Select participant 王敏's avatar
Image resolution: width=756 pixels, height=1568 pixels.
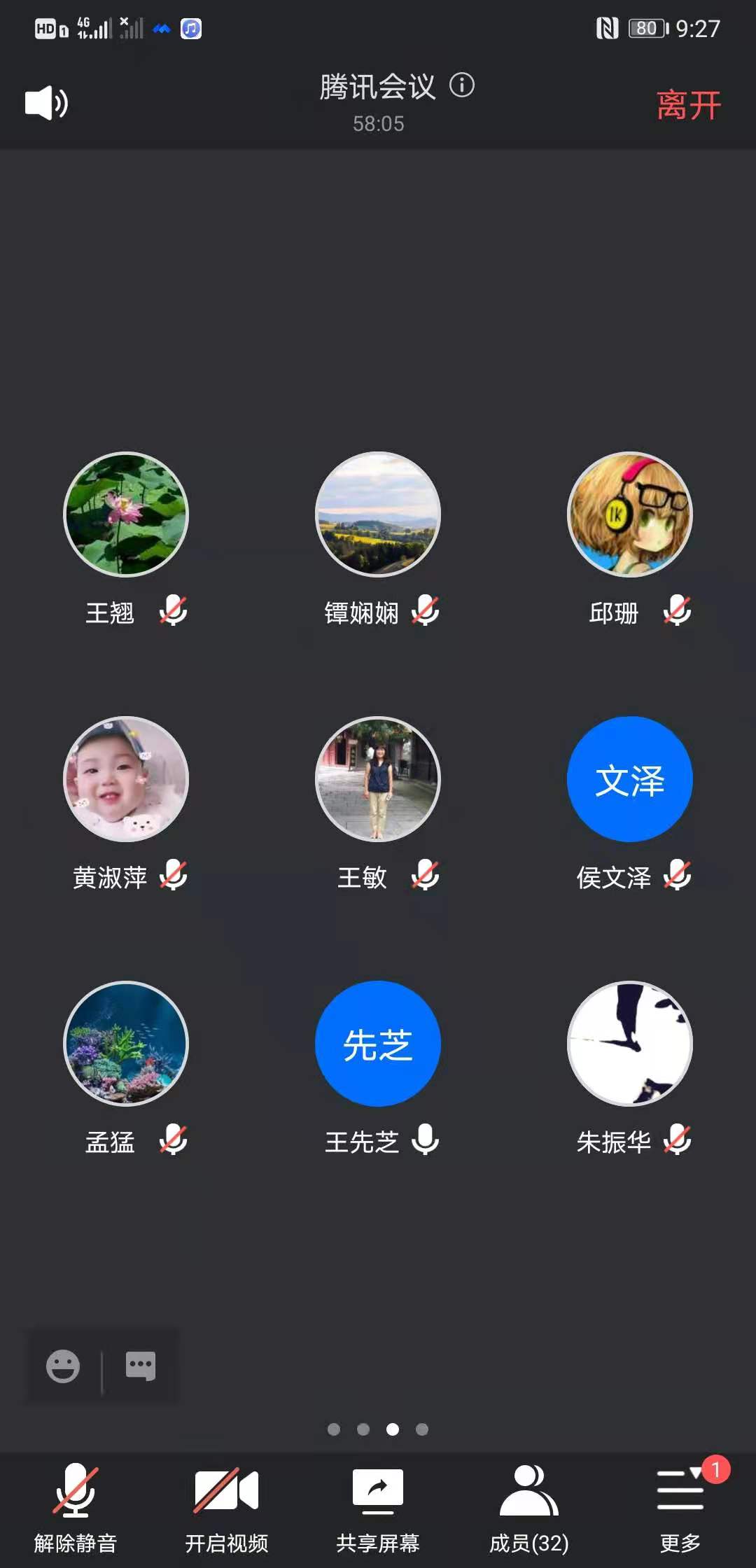[x=378, y=779]
